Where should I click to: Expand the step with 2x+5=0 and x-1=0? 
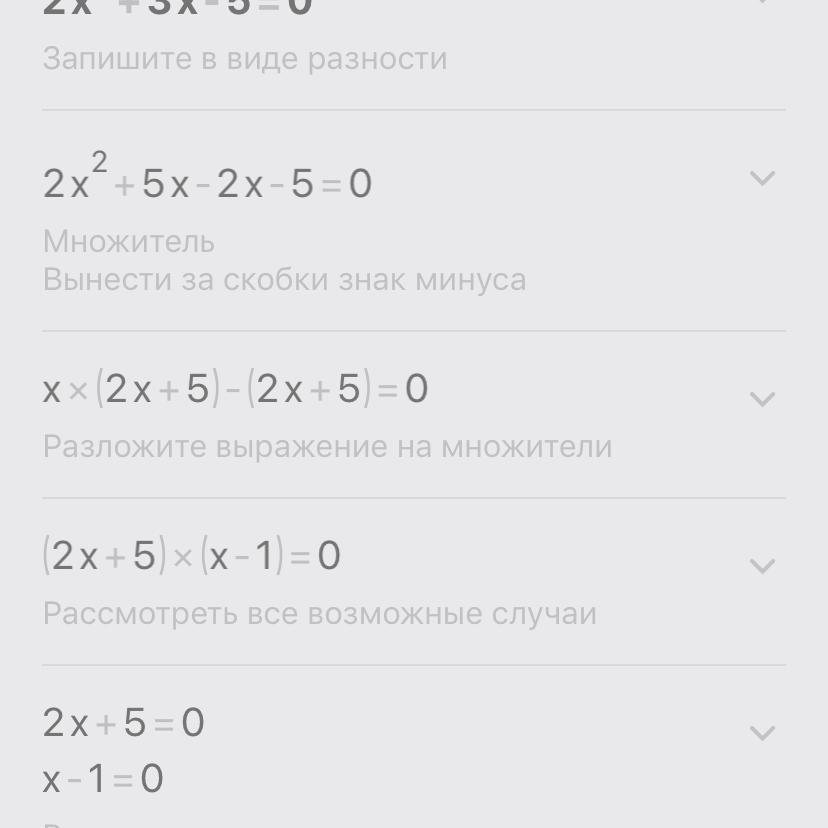762,734
